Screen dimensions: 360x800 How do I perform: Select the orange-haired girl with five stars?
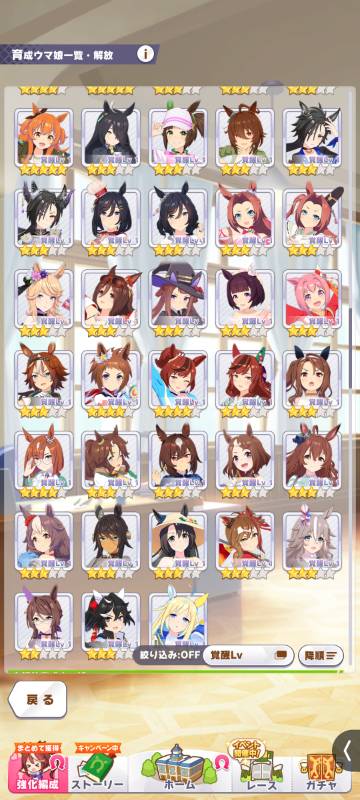point(44,138)
